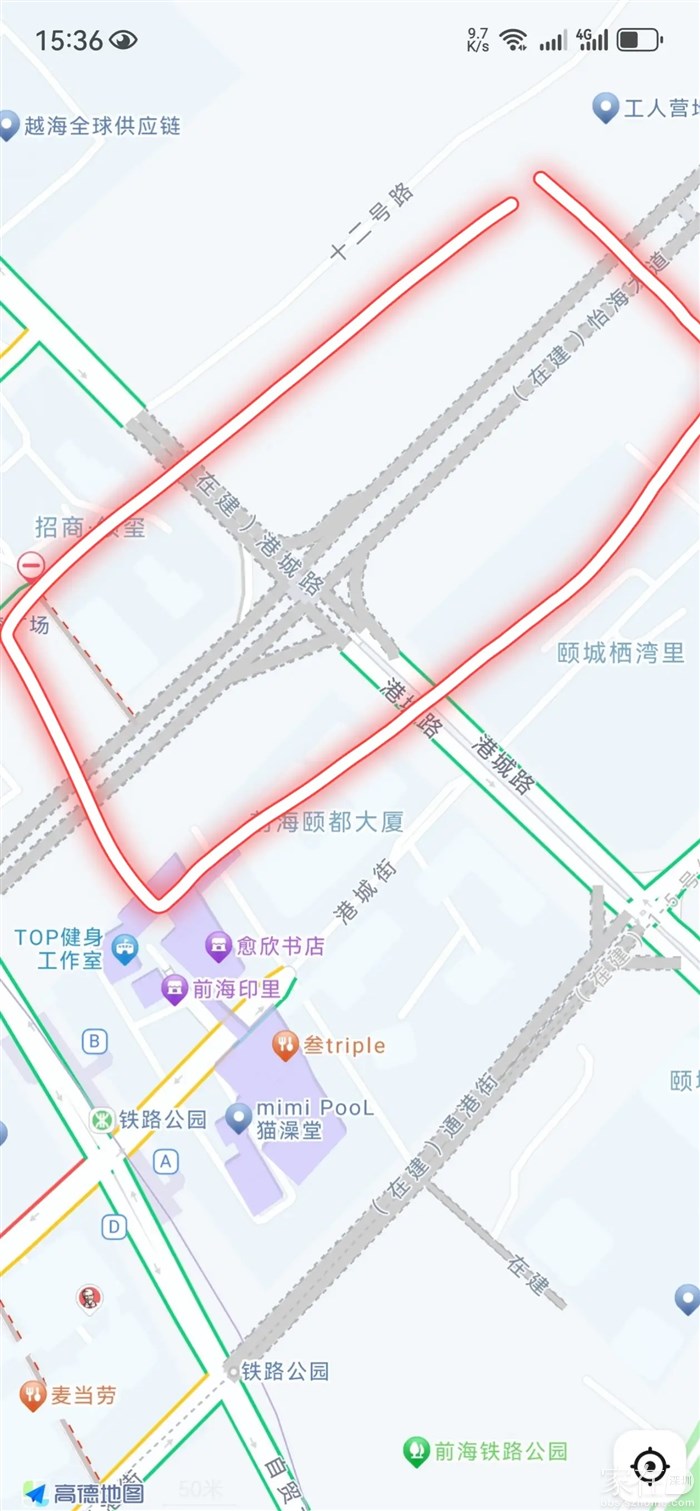The width and height of the screenshot is (700, 1511).
Task: Select the 前海铁路公园 park marker
Action: [x=416, y=1450]
